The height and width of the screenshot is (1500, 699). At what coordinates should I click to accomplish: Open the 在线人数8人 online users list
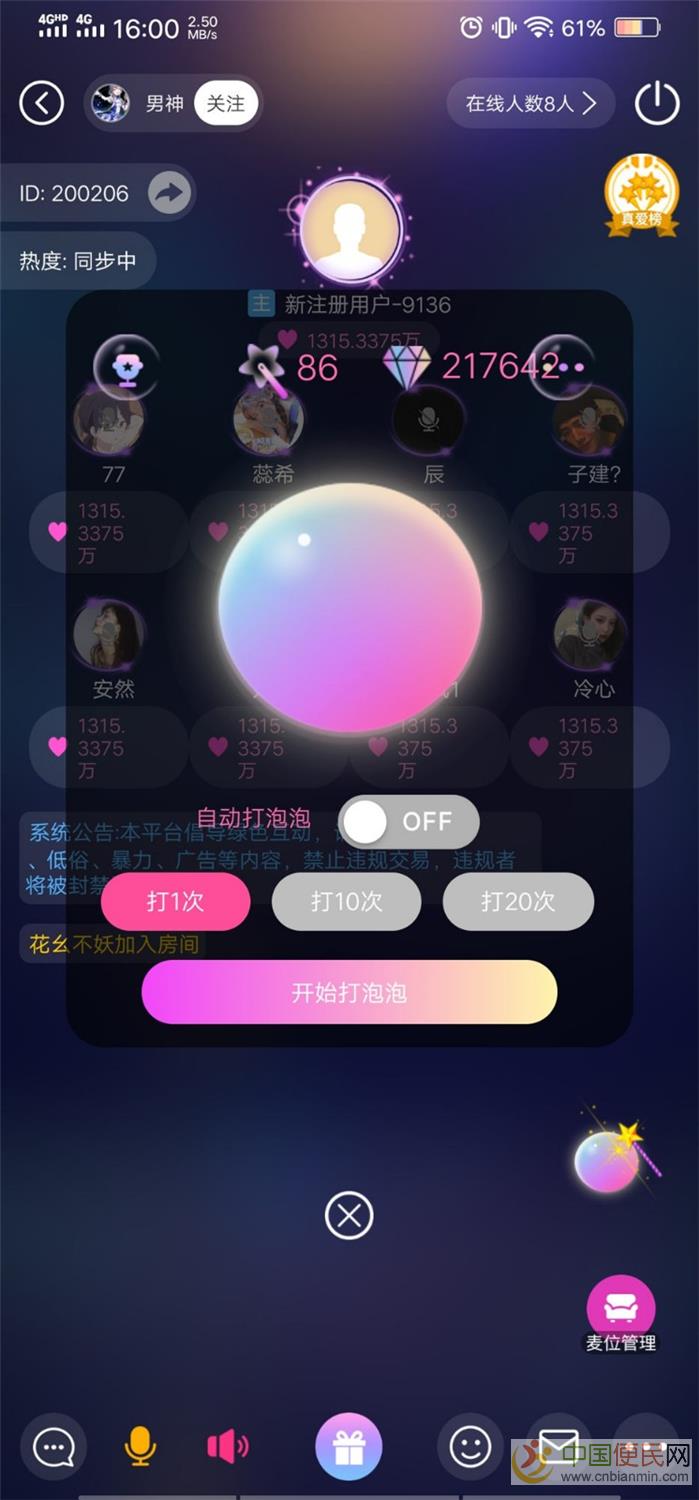coord(530,103)
